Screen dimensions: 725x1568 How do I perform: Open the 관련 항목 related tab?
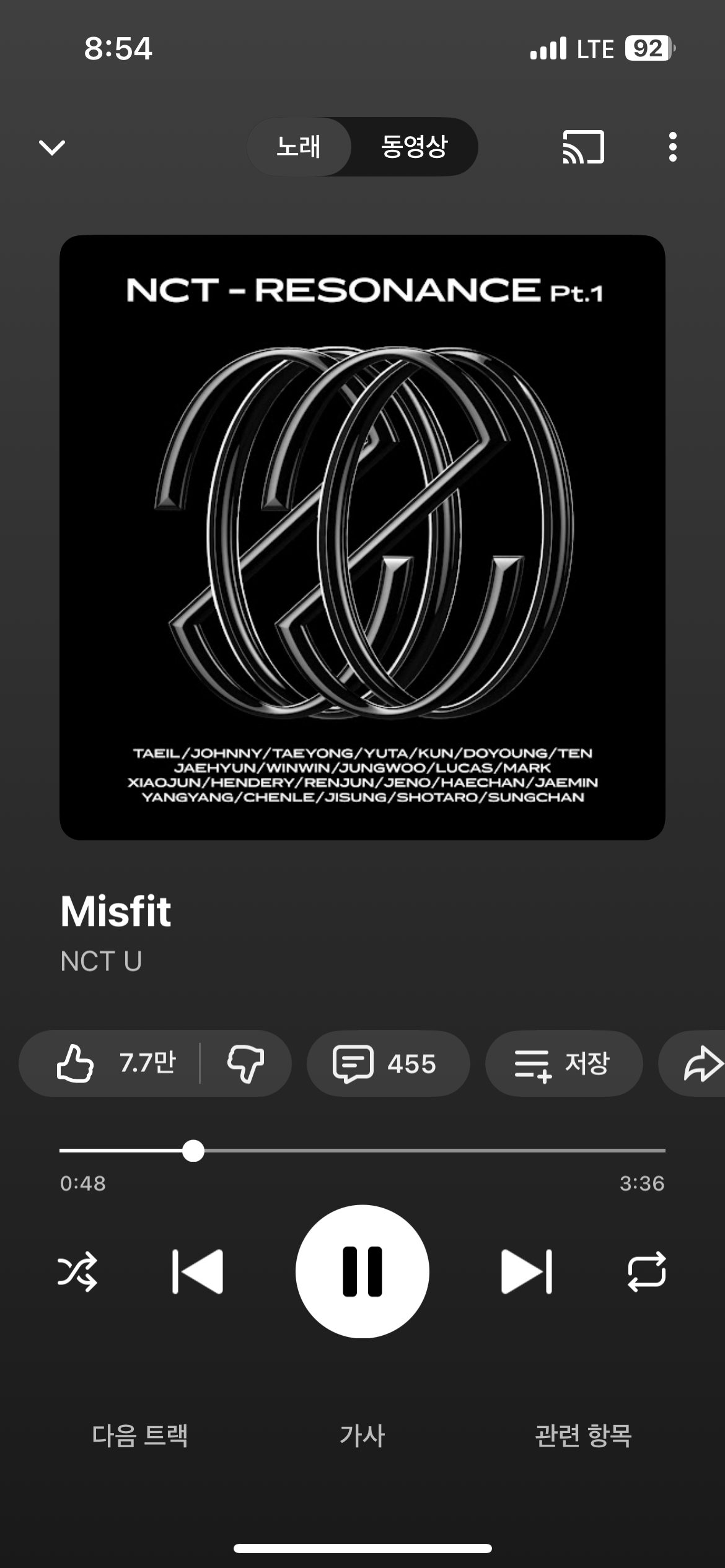[583, 1435]
